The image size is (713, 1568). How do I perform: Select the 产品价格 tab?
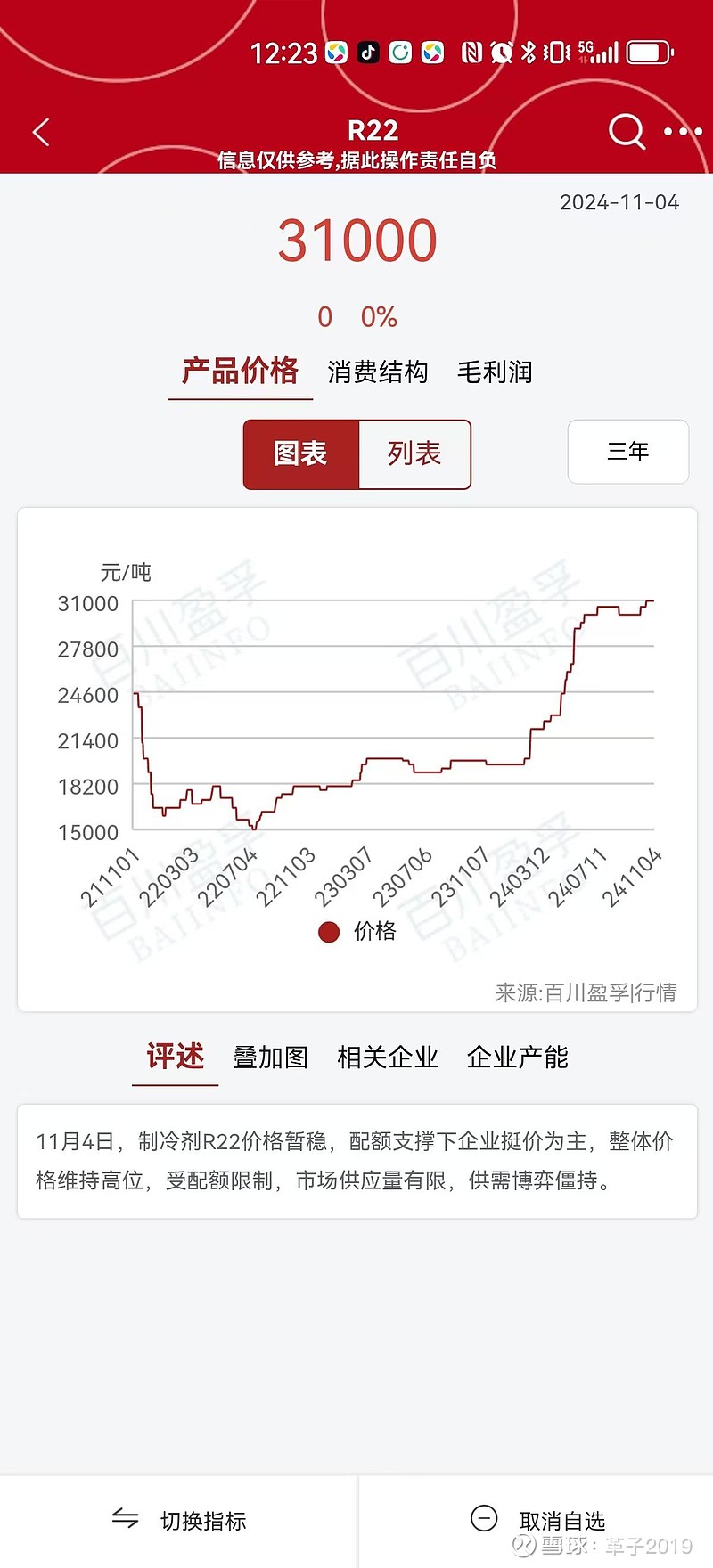point(240,371)
